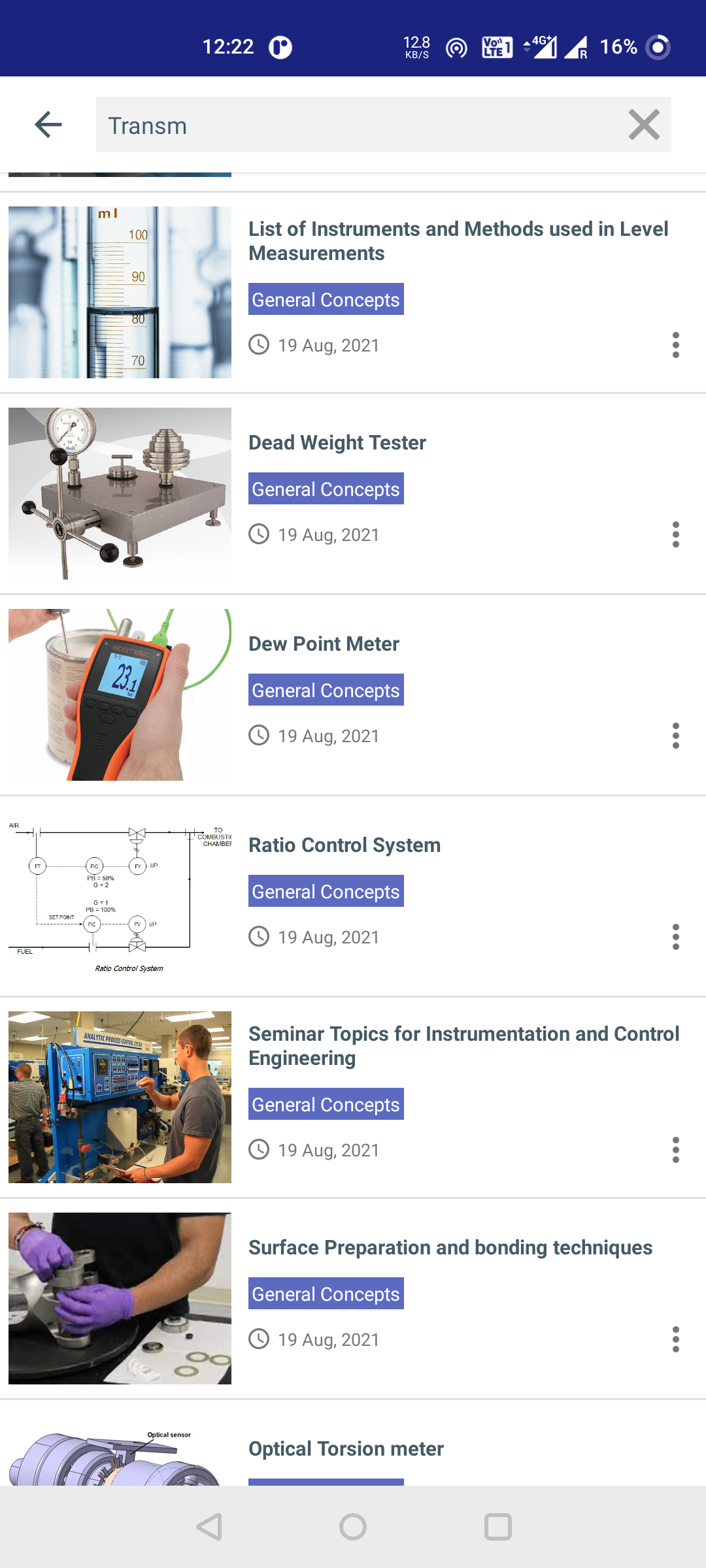
Task: Click the clock icon on Dew Point Meter entry
Action: [260, 735]
